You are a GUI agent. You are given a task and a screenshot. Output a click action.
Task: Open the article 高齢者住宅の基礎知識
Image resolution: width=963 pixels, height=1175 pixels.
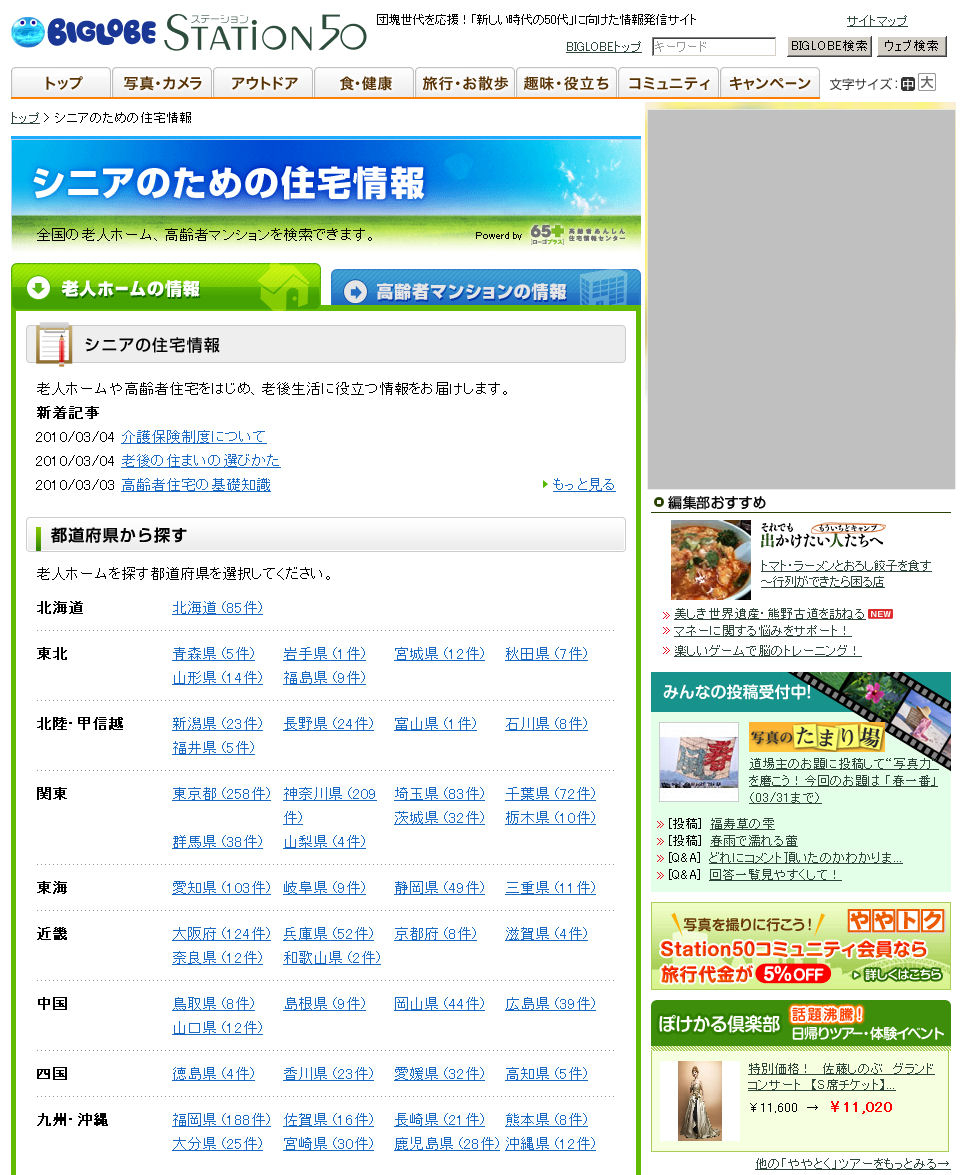click(196, 485)
